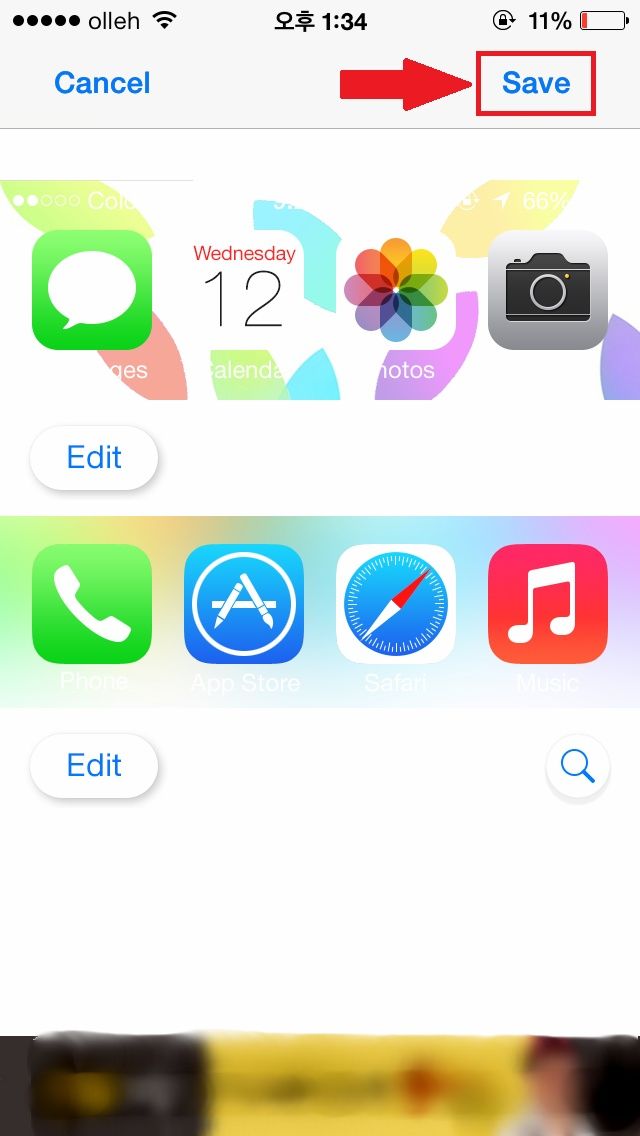Cancel the current editing

[x=102, y=83]
